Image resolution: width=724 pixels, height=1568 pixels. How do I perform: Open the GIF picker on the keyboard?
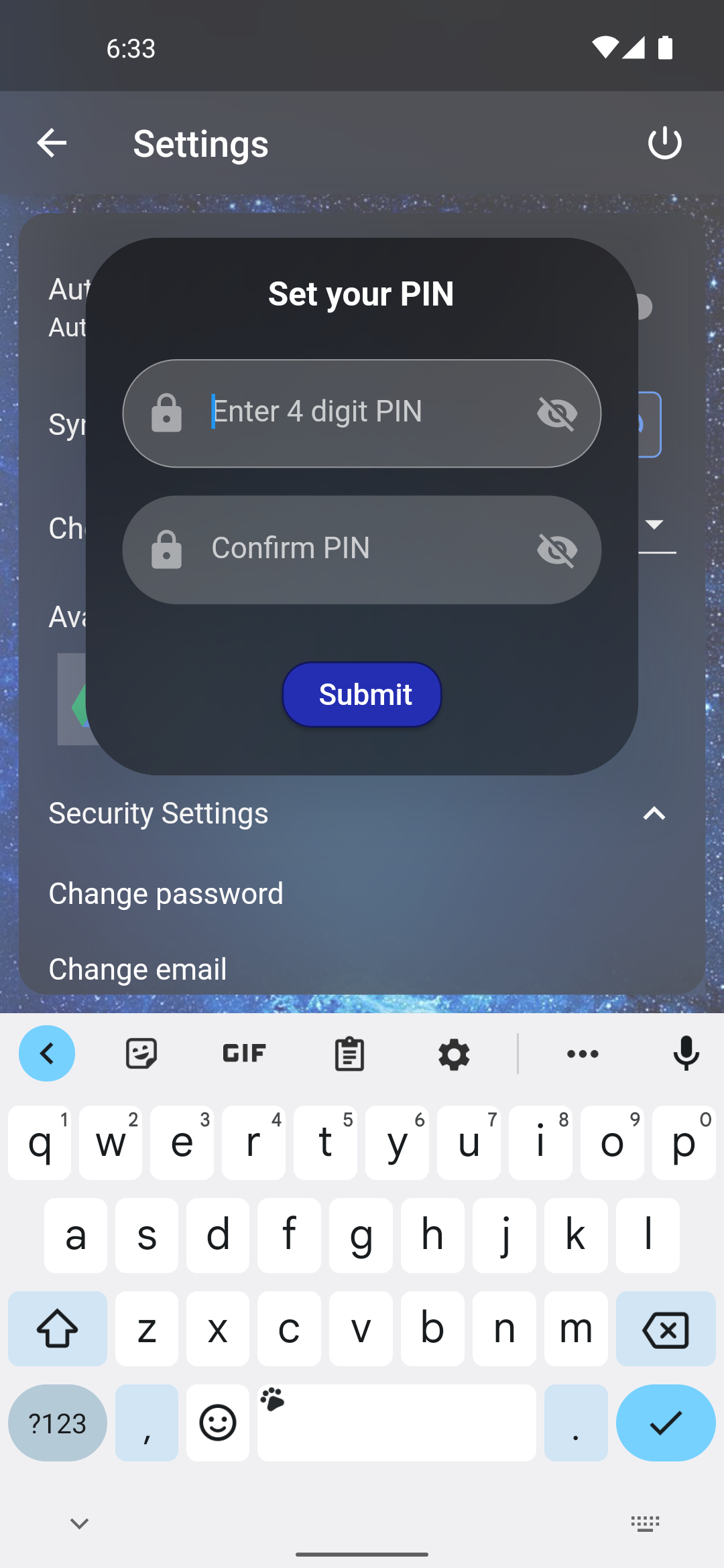click(243, 1053)
